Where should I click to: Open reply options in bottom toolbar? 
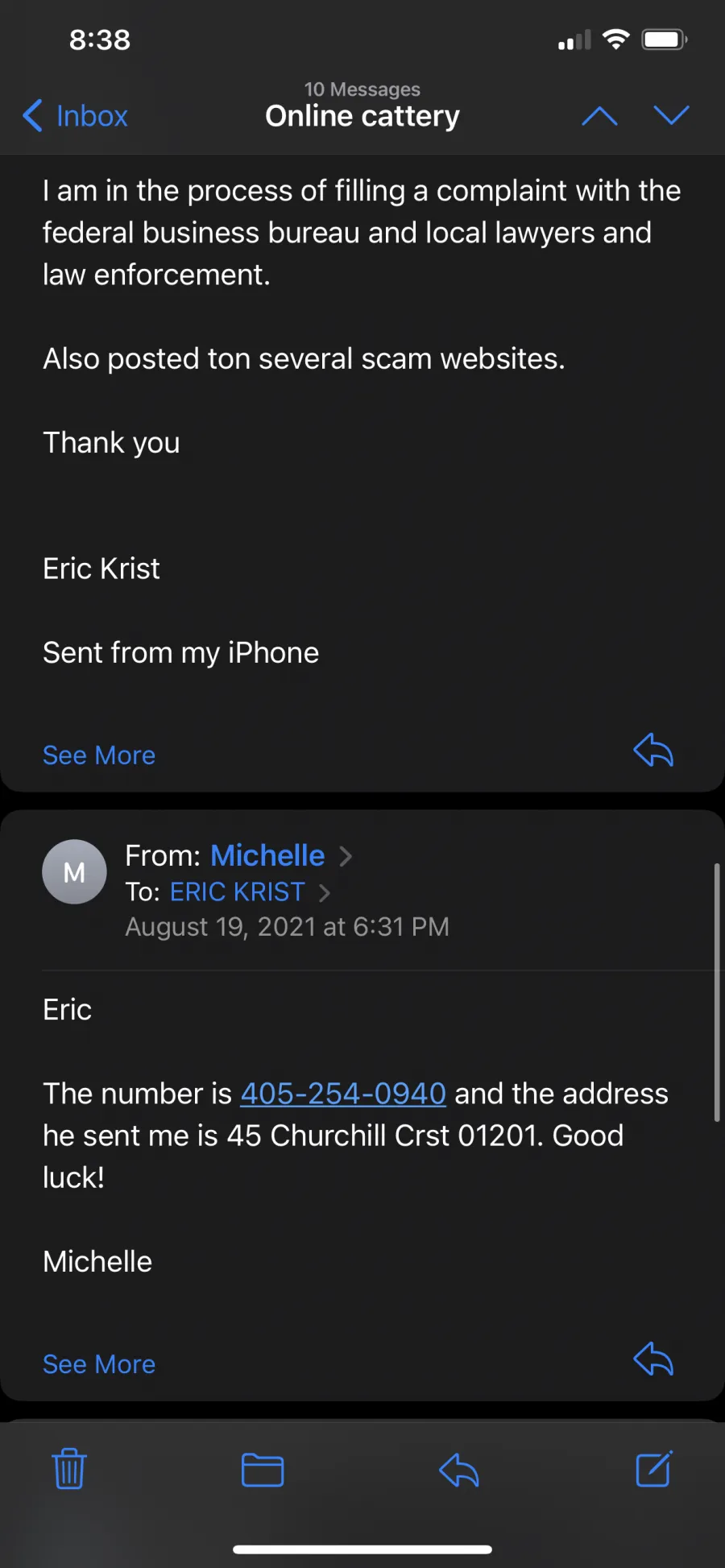459,1470
